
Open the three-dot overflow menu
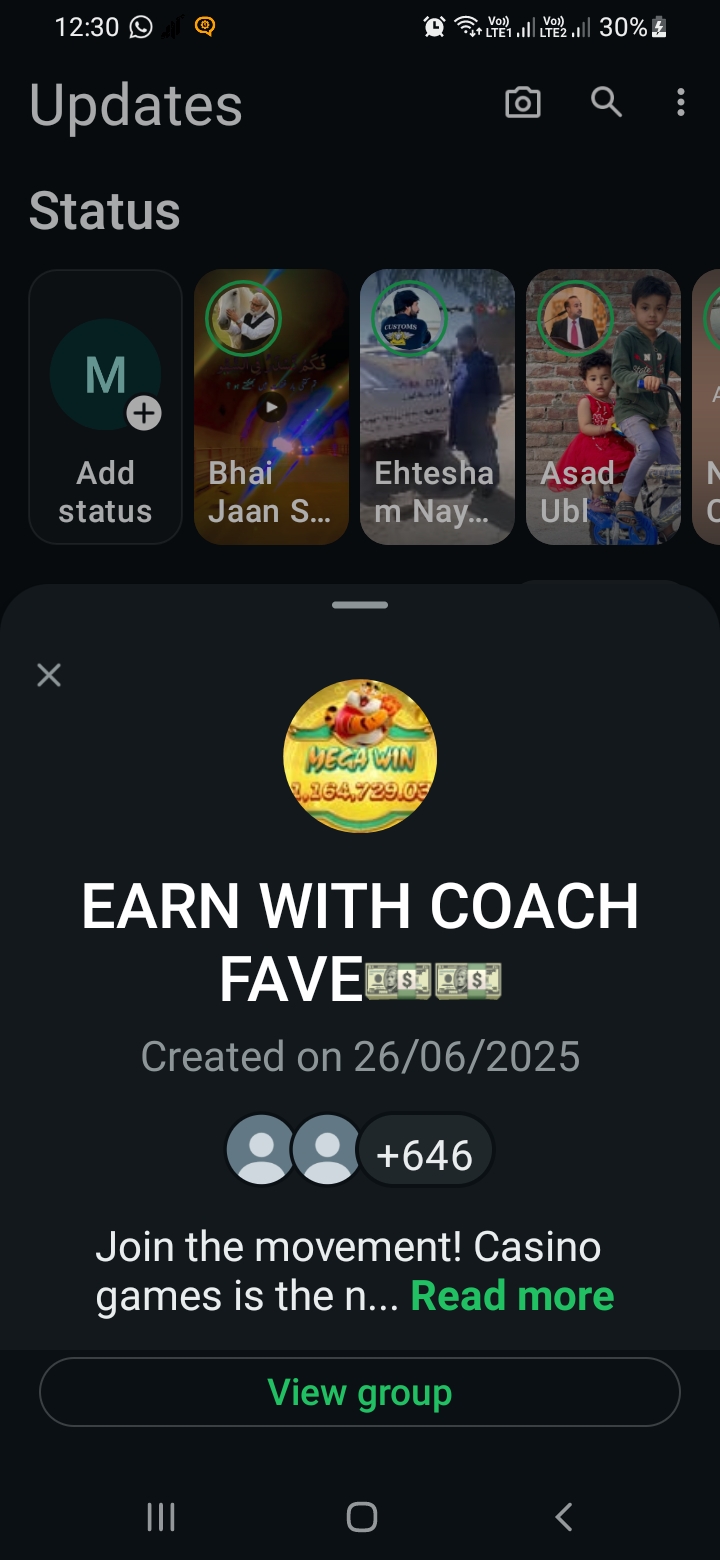[x=681, y=102]
